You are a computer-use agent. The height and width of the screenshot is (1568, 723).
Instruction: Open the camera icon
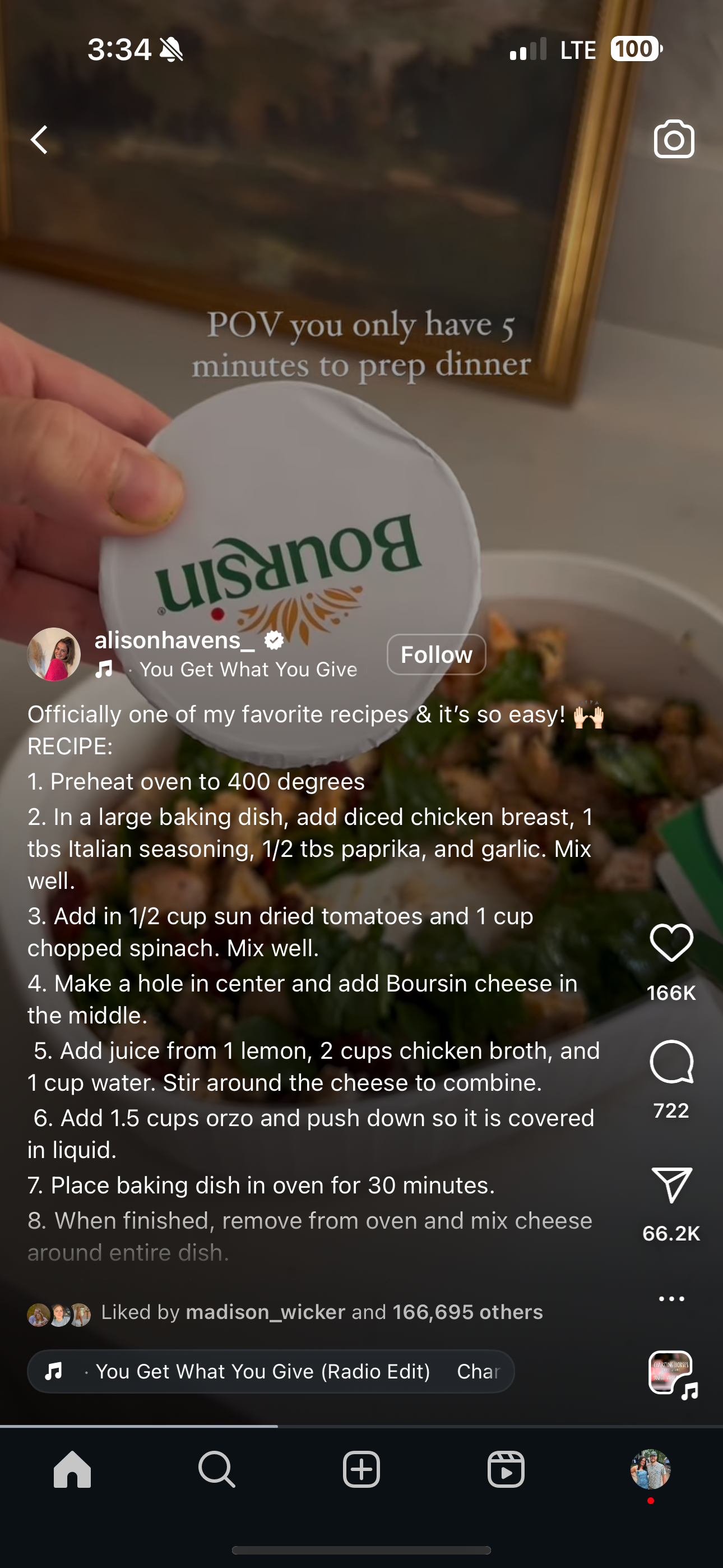pos(674,140)
